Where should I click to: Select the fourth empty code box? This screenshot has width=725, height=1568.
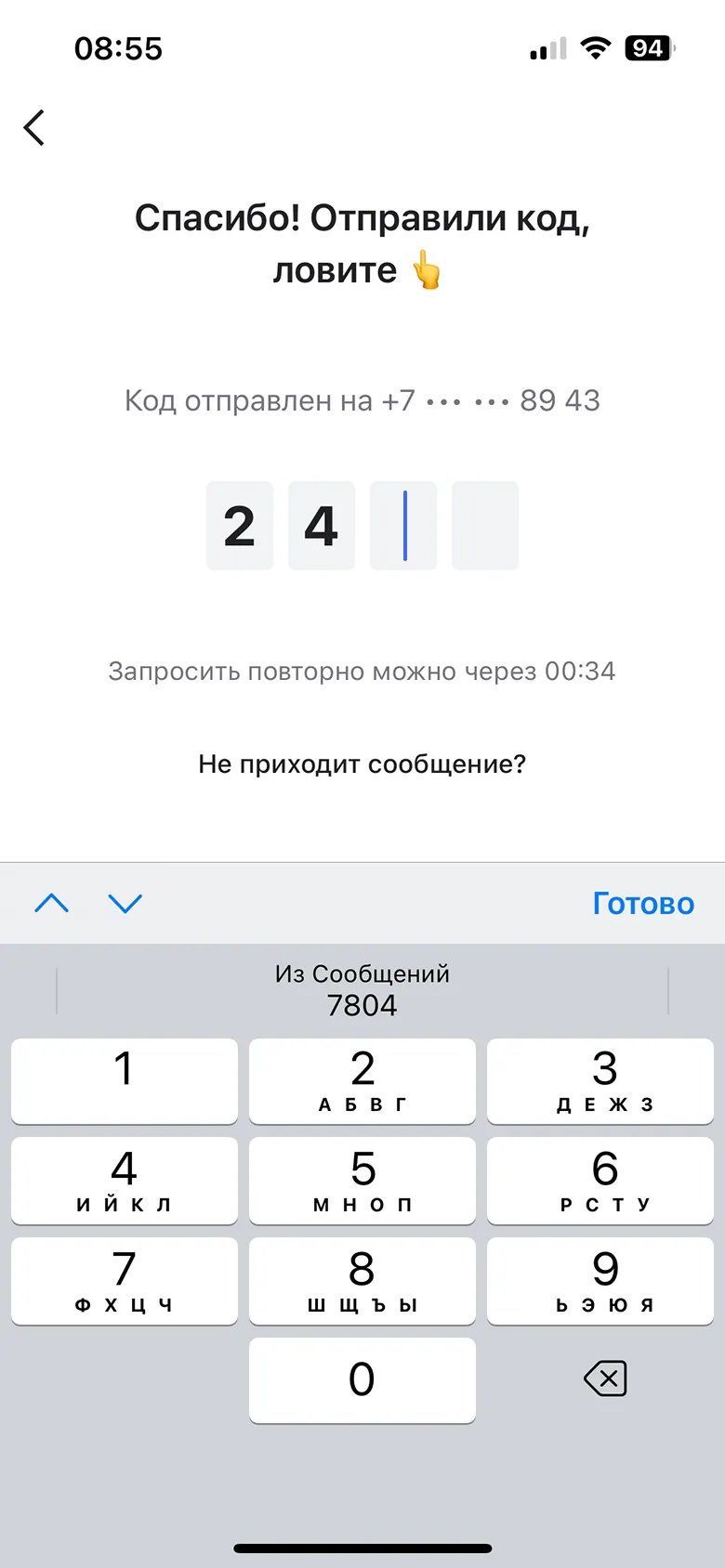pyautogui.click(x=485, y=526)
